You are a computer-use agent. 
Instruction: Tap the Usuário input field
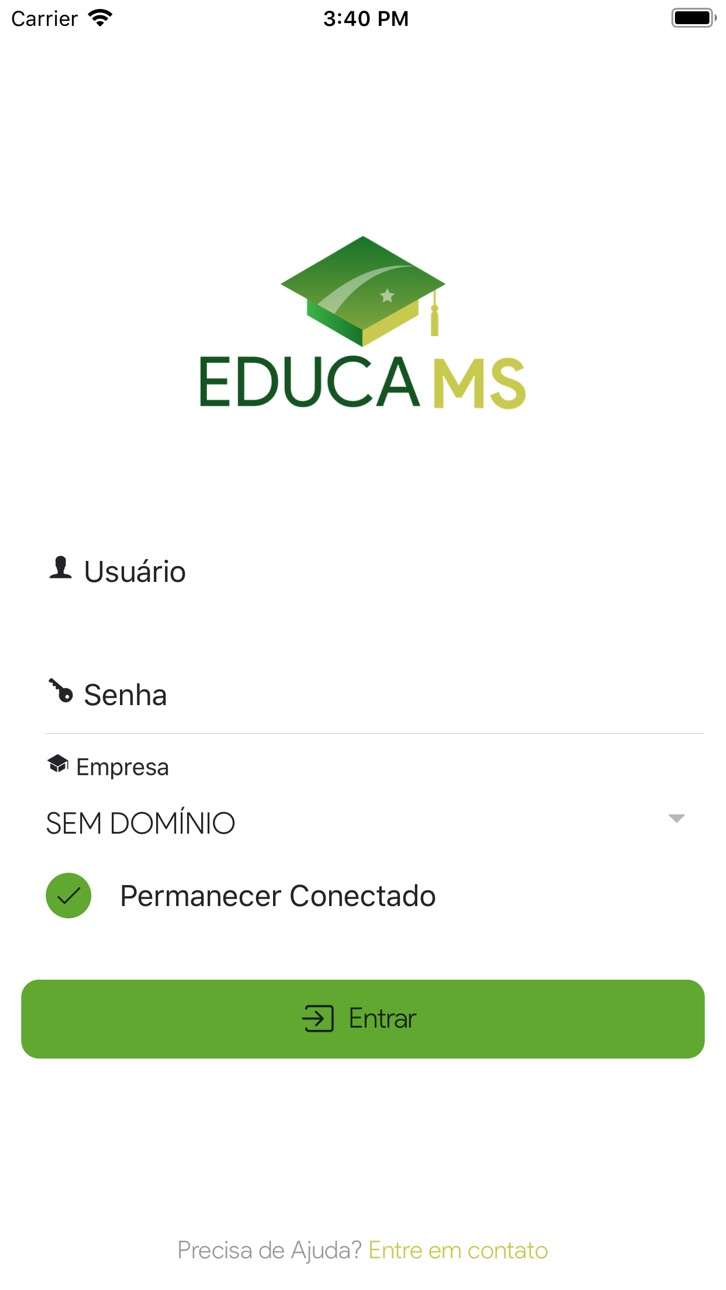click(374, 571)
